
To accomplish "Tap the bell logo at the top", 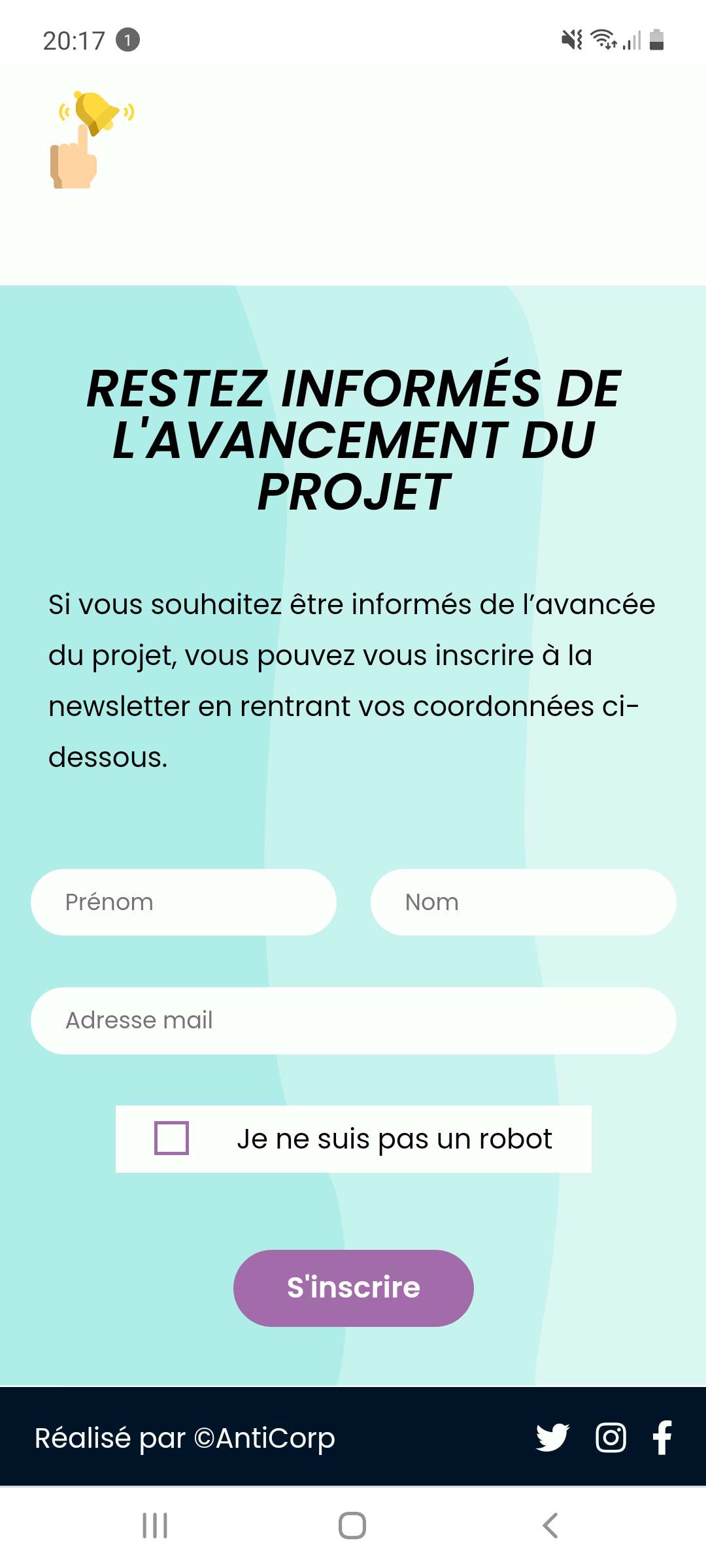I will point(92,140).
